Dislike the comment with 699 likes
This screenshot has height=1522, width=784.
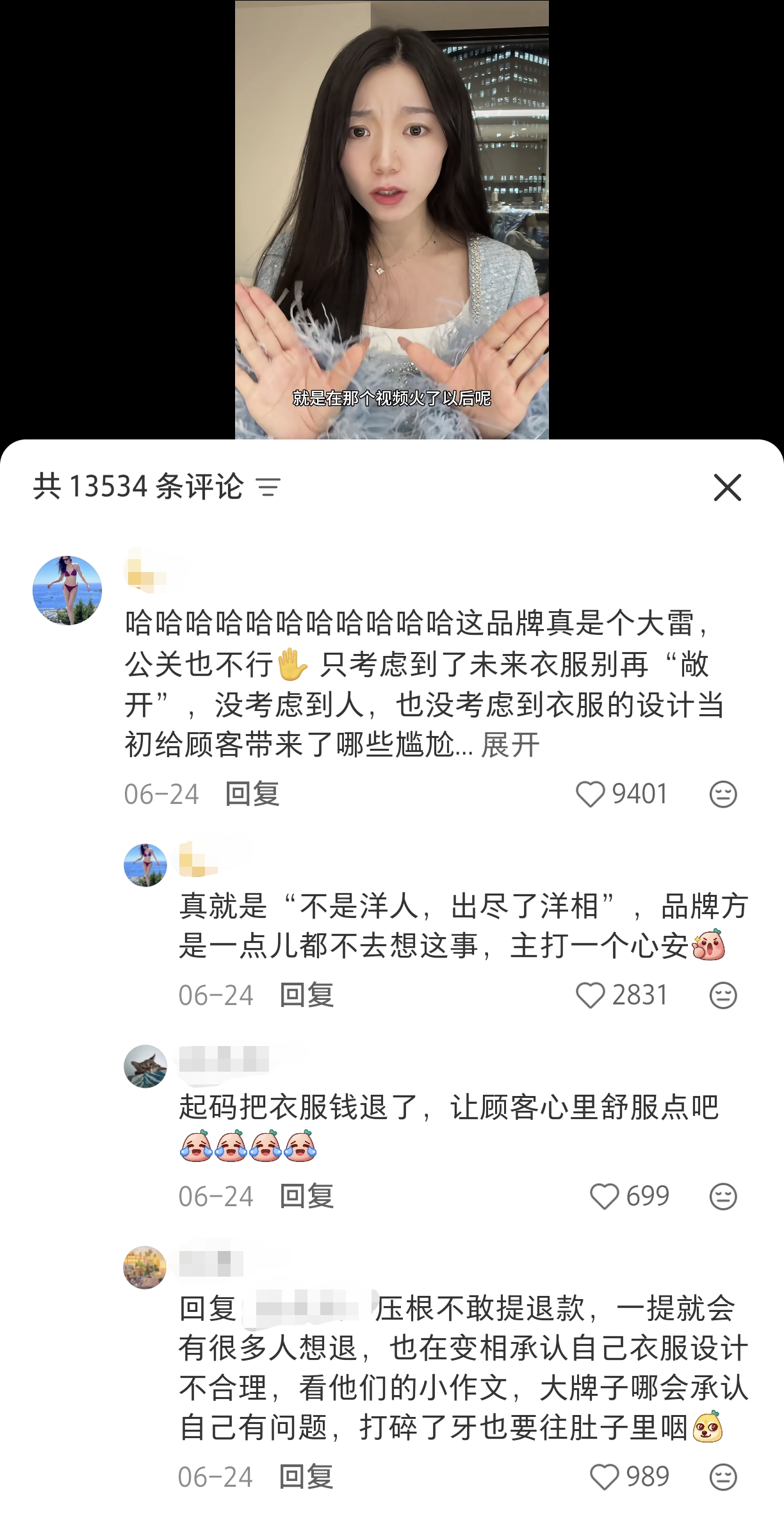pos(723,1197)
